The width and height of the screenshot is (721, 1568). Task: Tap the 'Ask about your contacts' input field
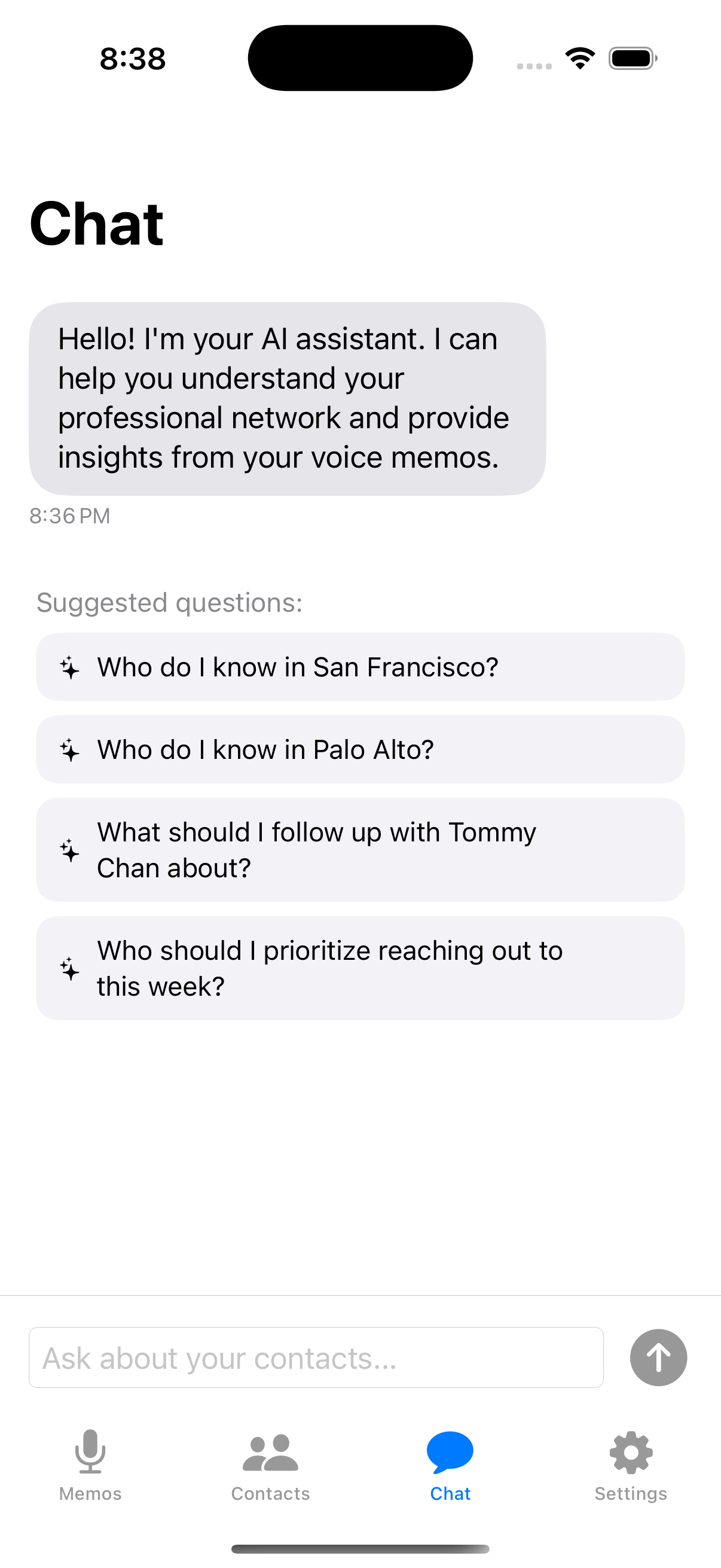click(315, 1358)
